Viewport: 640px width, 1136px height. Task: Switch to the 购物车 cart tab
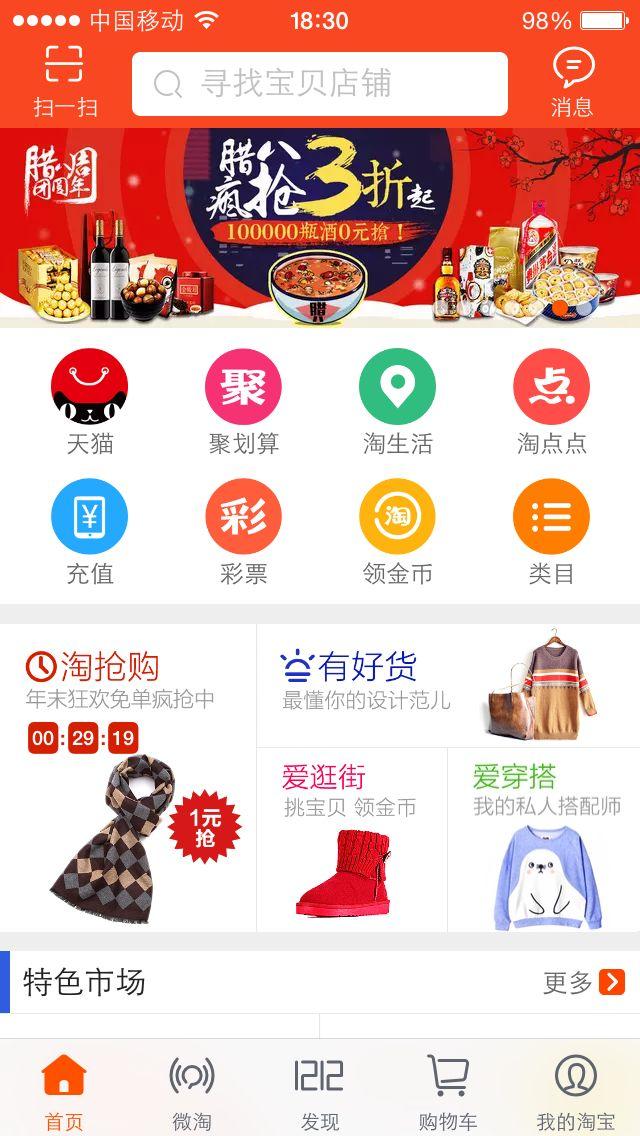448,1091
